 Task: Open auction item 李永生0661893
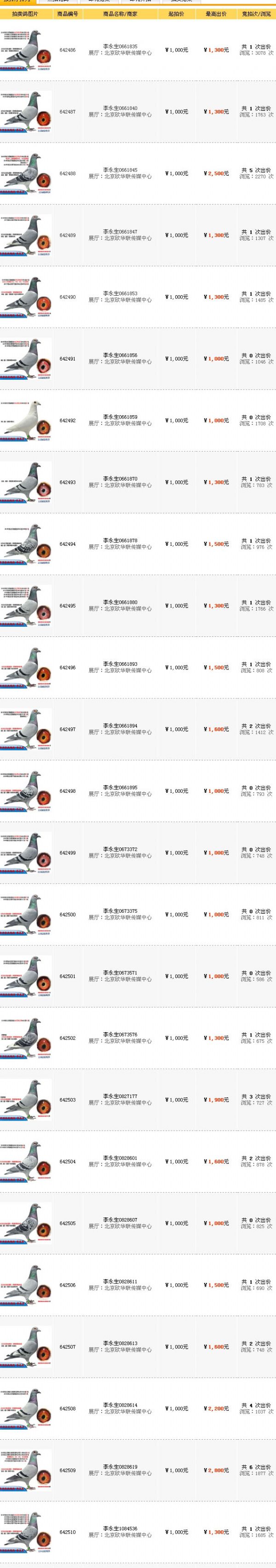pos(120,664)
